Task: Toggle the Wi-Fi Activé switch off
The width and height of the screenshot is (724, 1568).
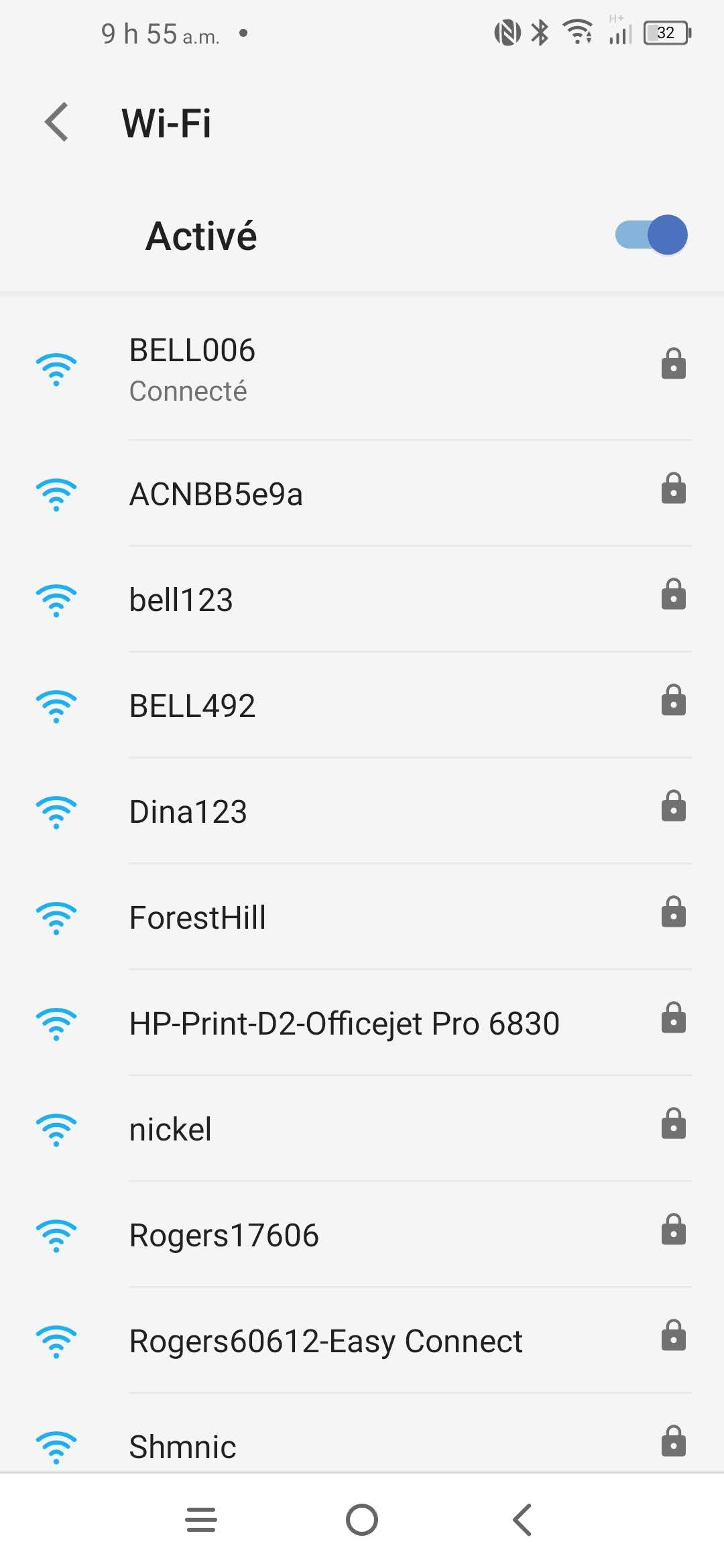Action: (x=650, y=235)
